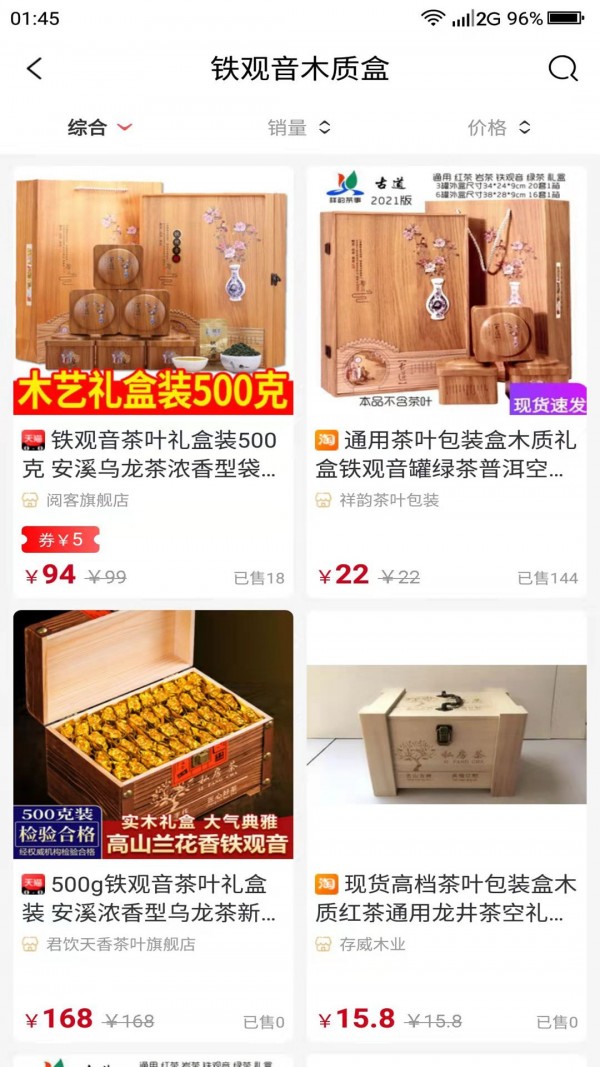The height and width of the screenshot is (1067, 600).
Task: Select the 综合 sort tab
Action: 99,128
